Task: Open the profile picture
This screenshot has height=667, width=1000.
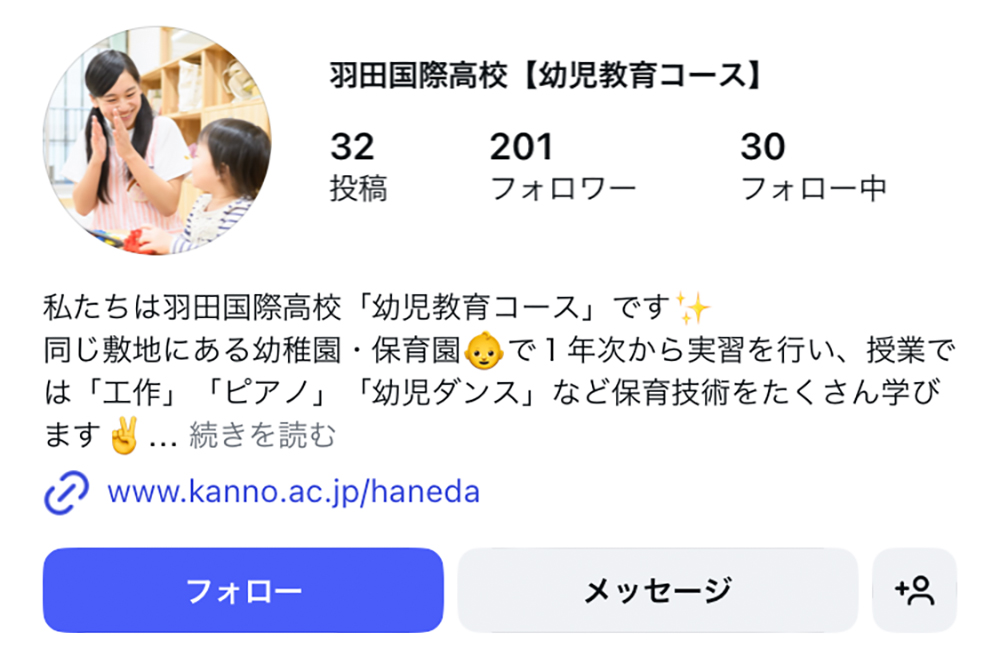Action: (x=157, y=141)
